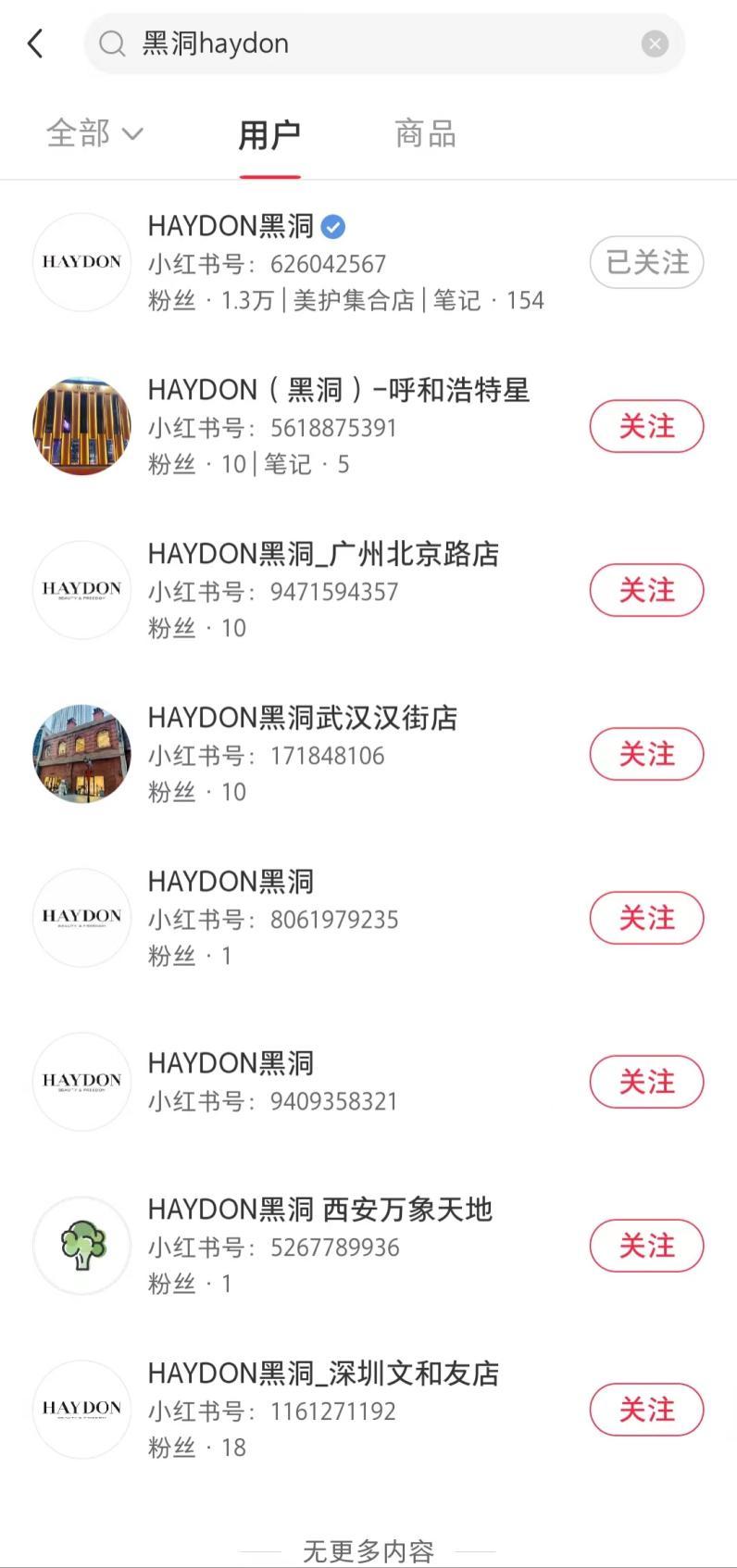The height and width of the screenshot is (1568, 737).
Task: Tap the broccoli avatar of 西安万象天地 store
Action: coord(81,1246)
